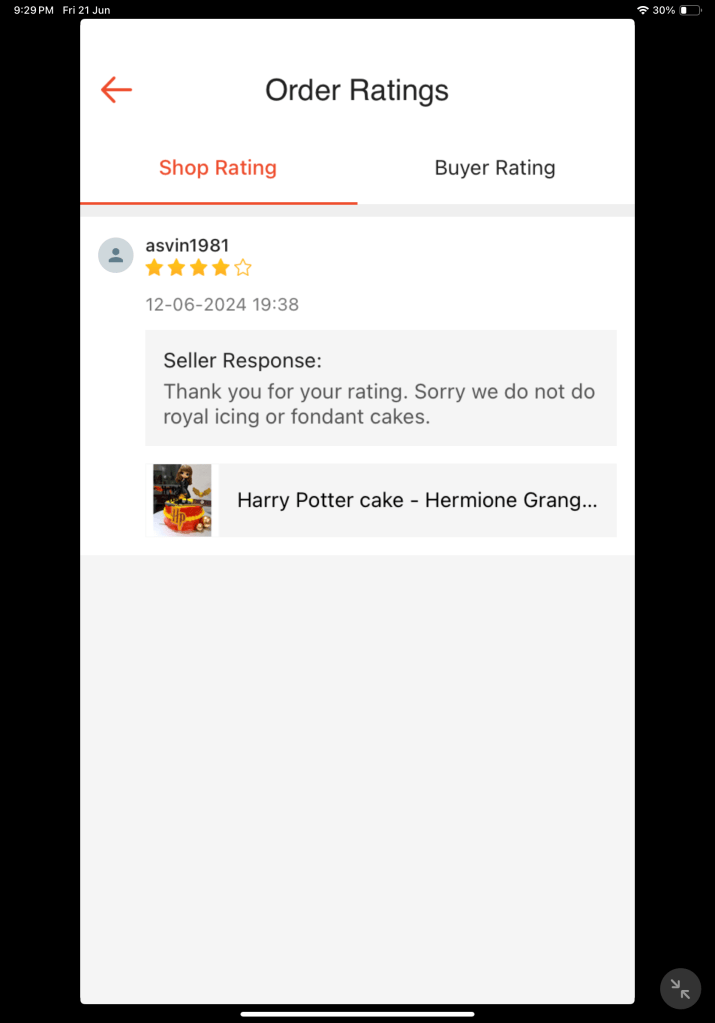Go back using the orange arrow
This screenshot has height=1023, width=715.
click(x=116, y=90)
